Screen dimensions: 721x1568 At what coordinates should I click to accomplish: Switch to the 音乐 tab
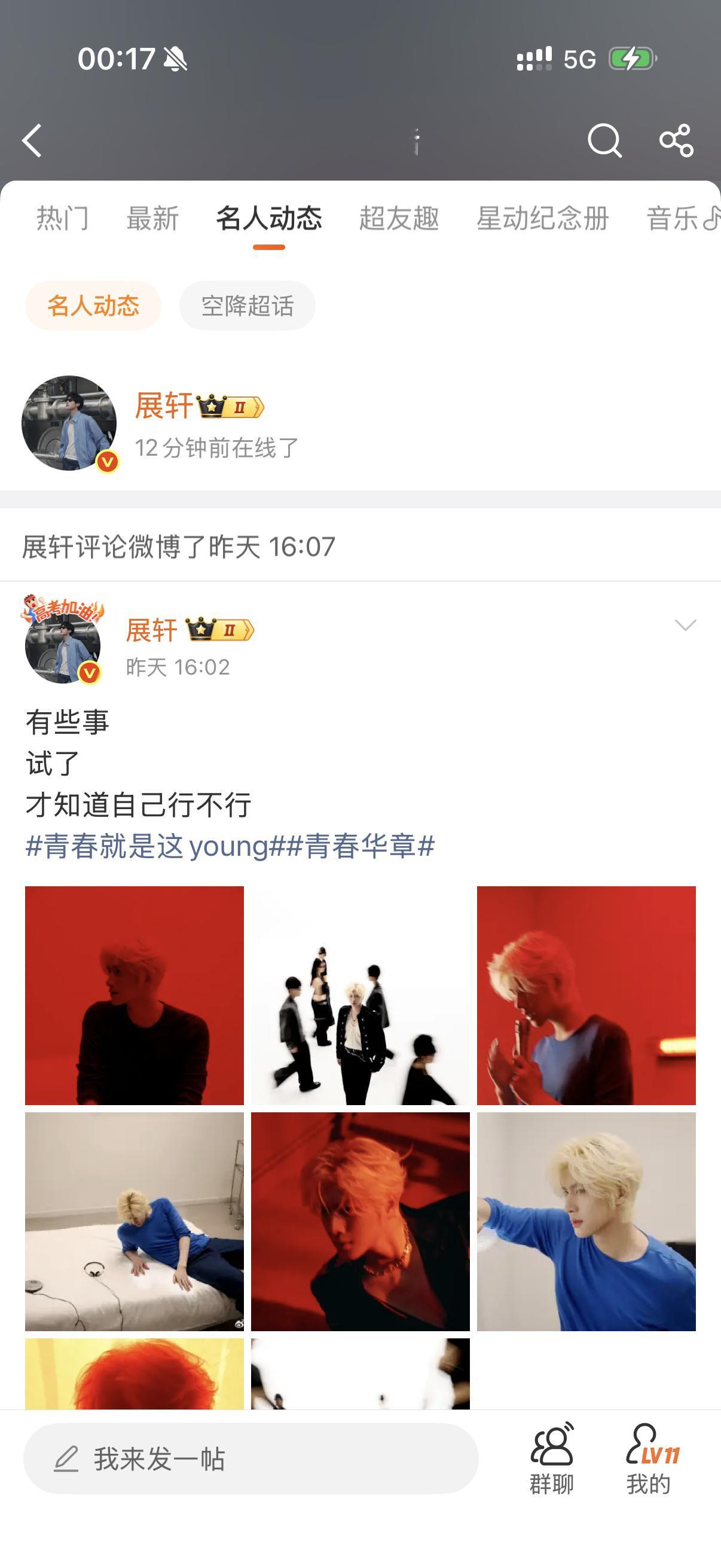coord(683,218)
